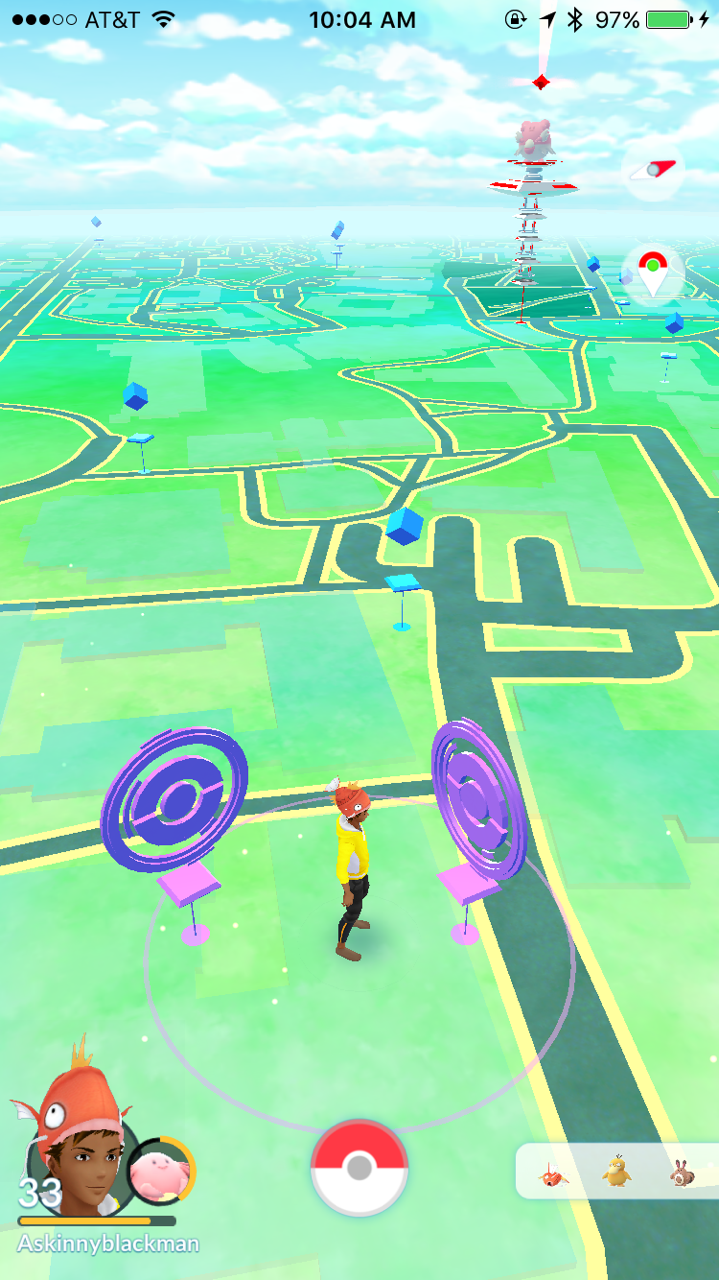Open the Poké Ball main menu

pos(359,1168)
